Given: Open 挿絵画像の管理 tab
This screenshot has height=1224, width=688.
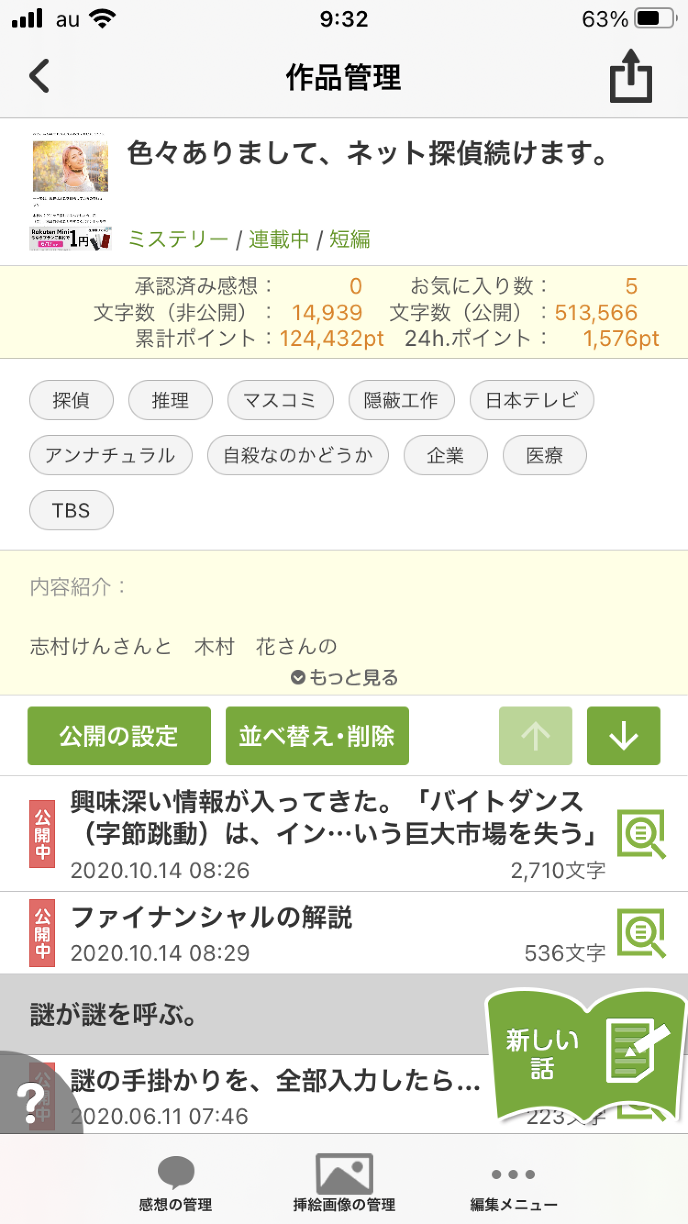Looking at the screenshot, I should click(x=344, y=1183).
